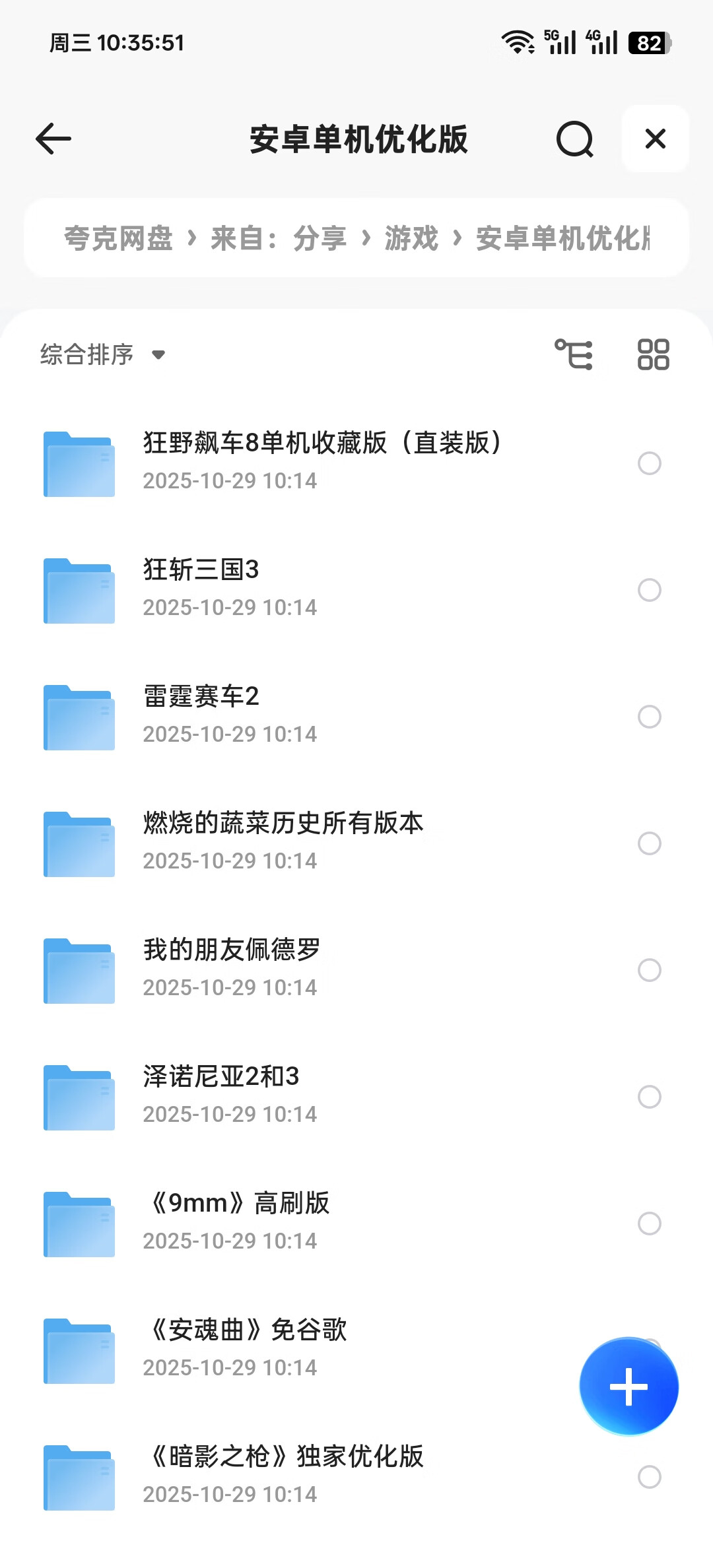Tap the blue plus floating button
This screenshot has width=713, height=1568.
tap(628, 1387)
